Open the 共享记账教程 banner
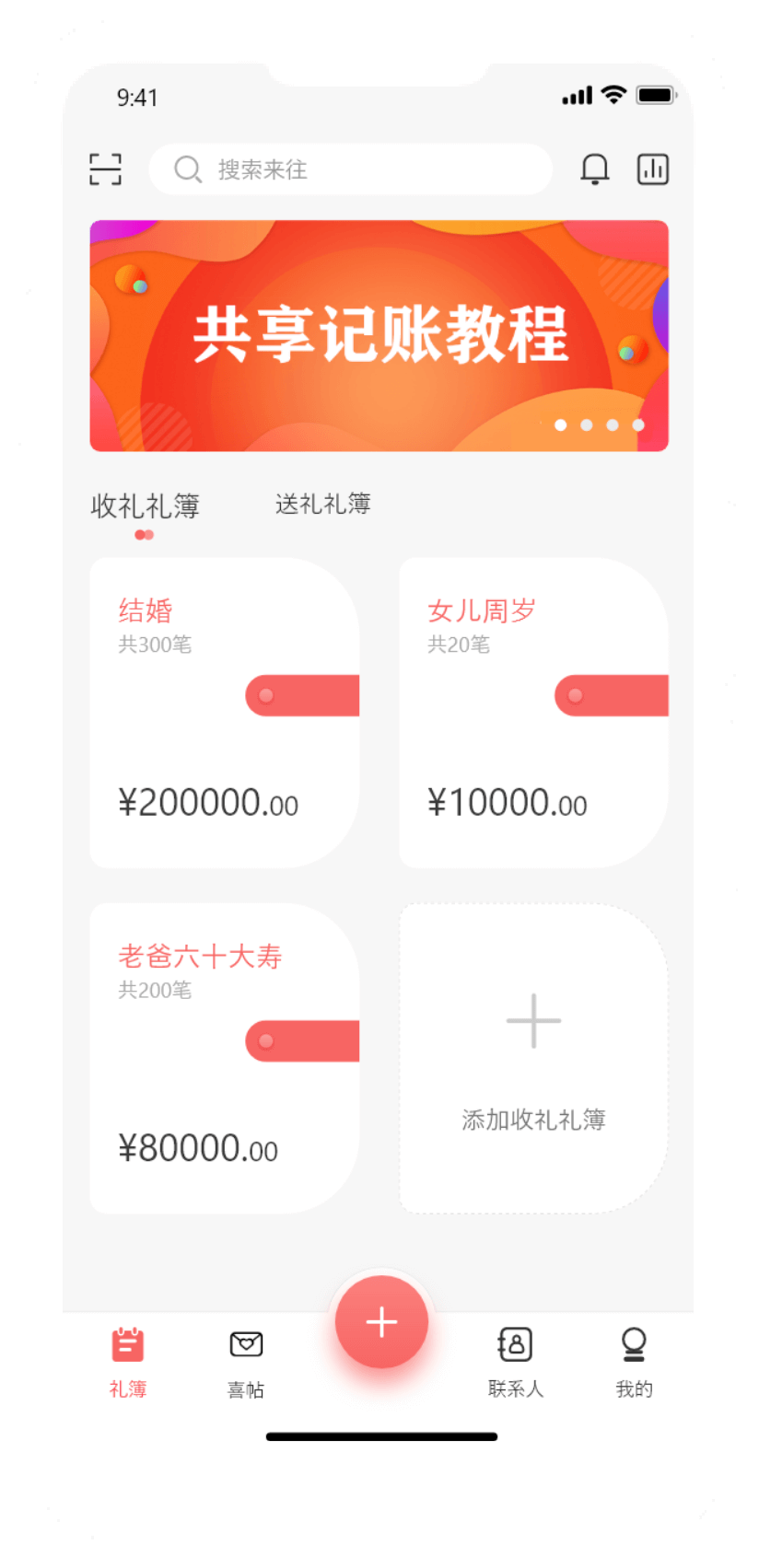 pos(379,335)
